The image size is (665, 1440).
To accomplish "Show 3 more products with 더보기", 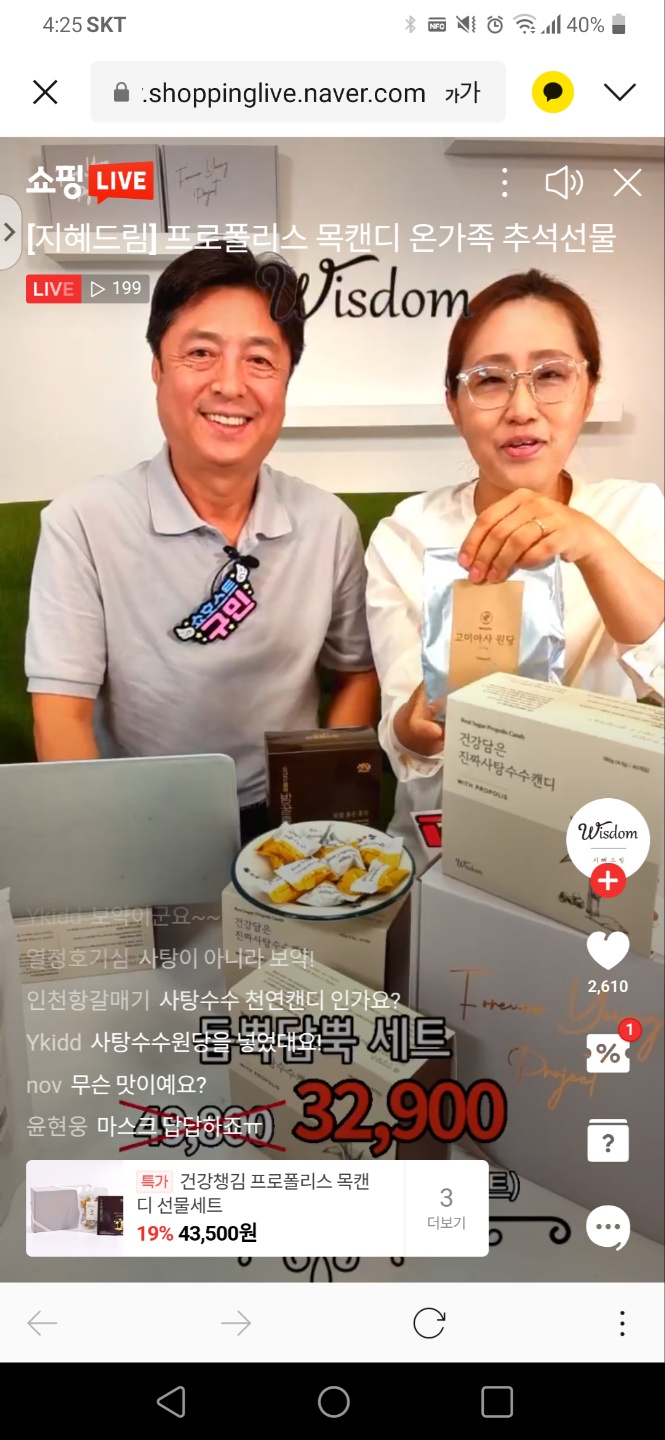I will click(x=446, y=1208).
